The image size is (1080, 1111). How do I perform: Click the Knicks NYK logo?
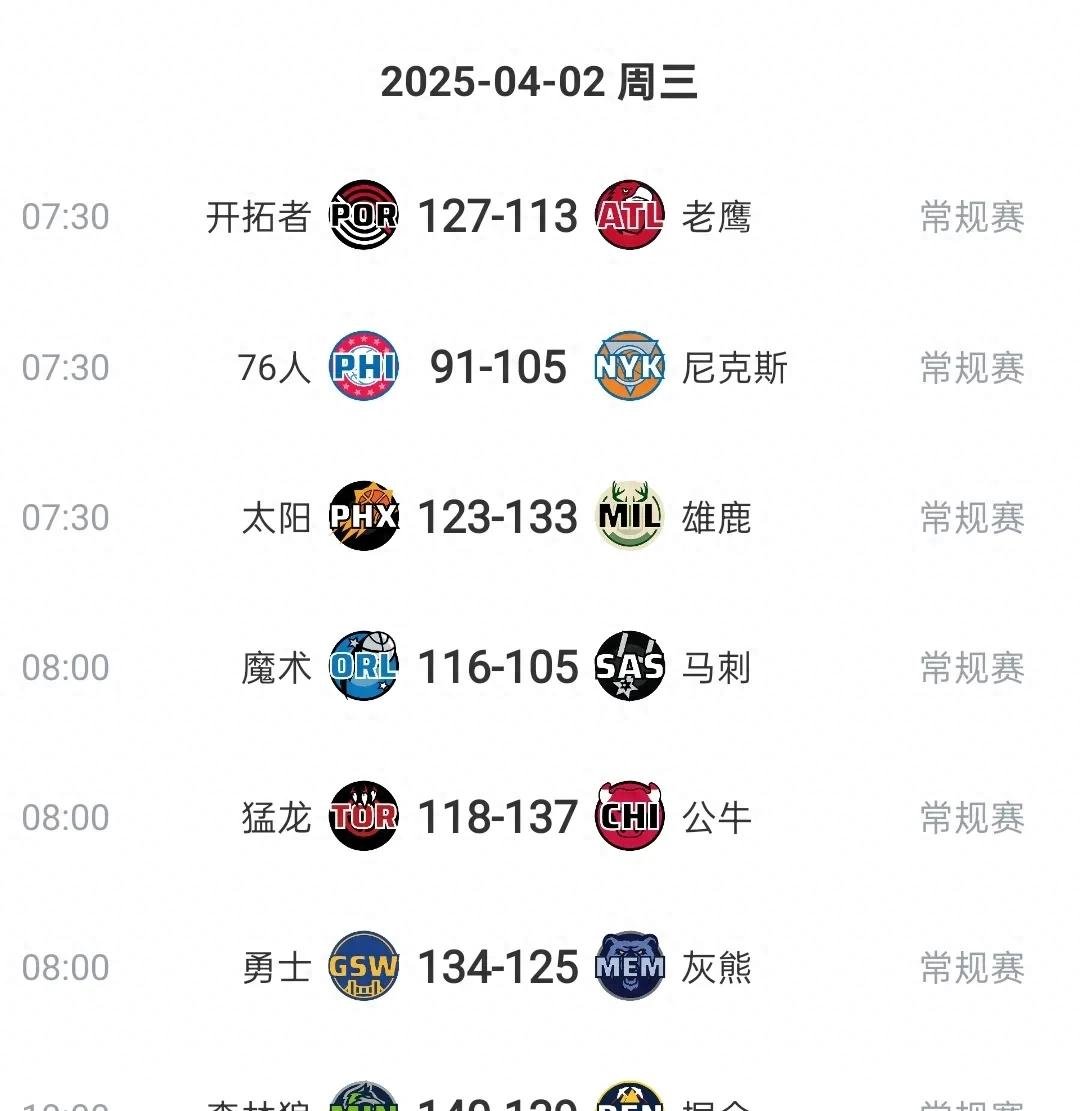coord(629,367)
